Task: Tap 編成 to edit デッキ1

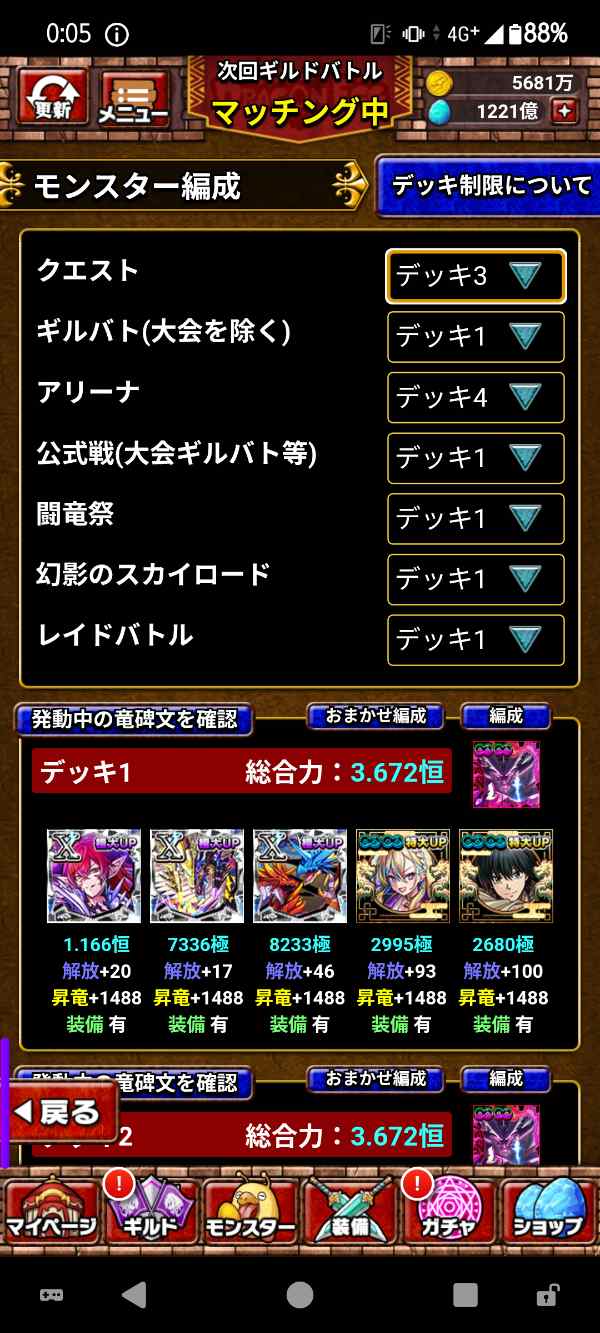Action: click(506, 716)
